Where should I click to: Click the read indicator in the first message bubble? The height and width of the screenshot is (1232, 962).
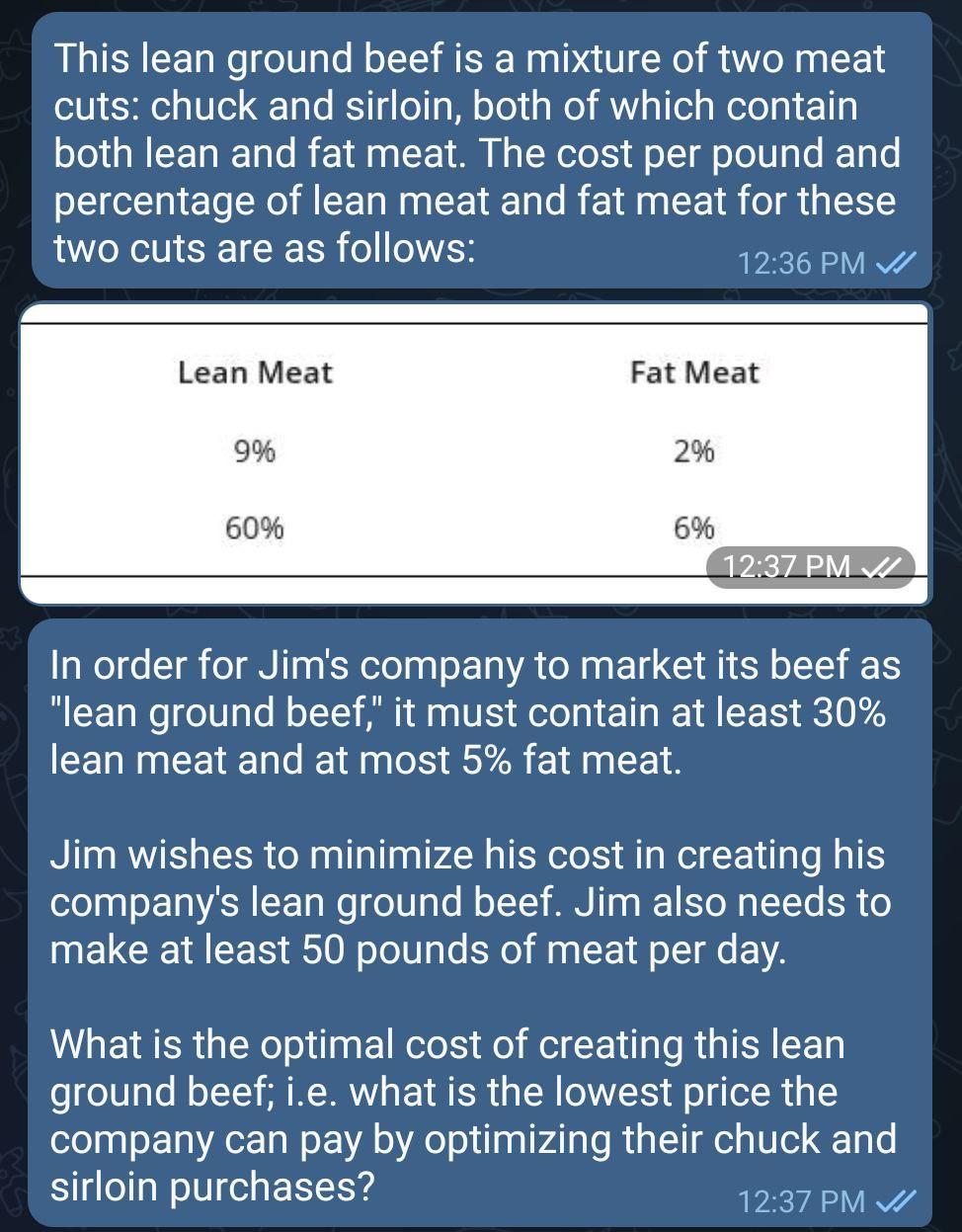pos(895,264)
